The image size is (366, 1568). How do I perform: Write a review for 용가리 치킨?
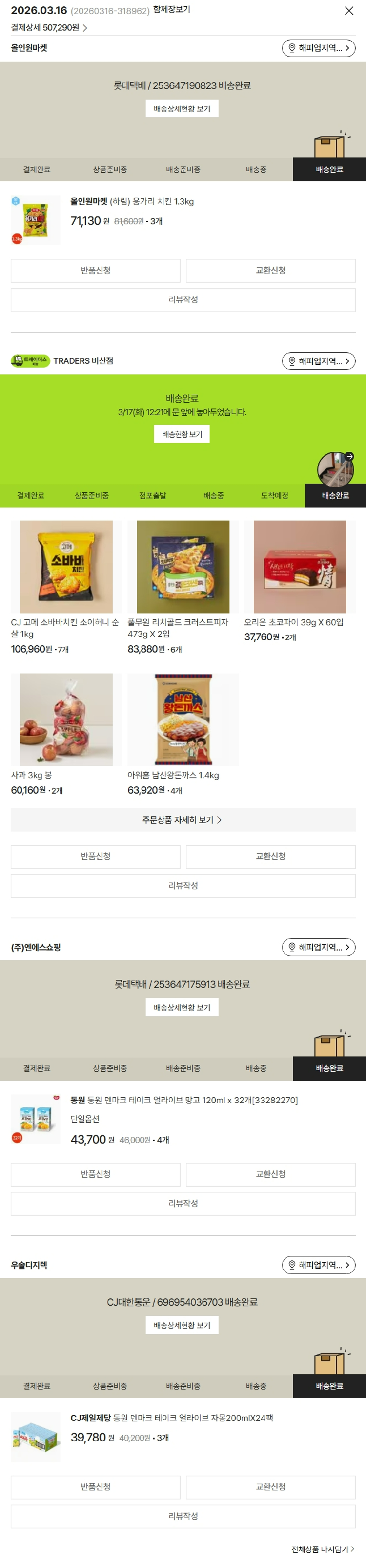[183, 300]
